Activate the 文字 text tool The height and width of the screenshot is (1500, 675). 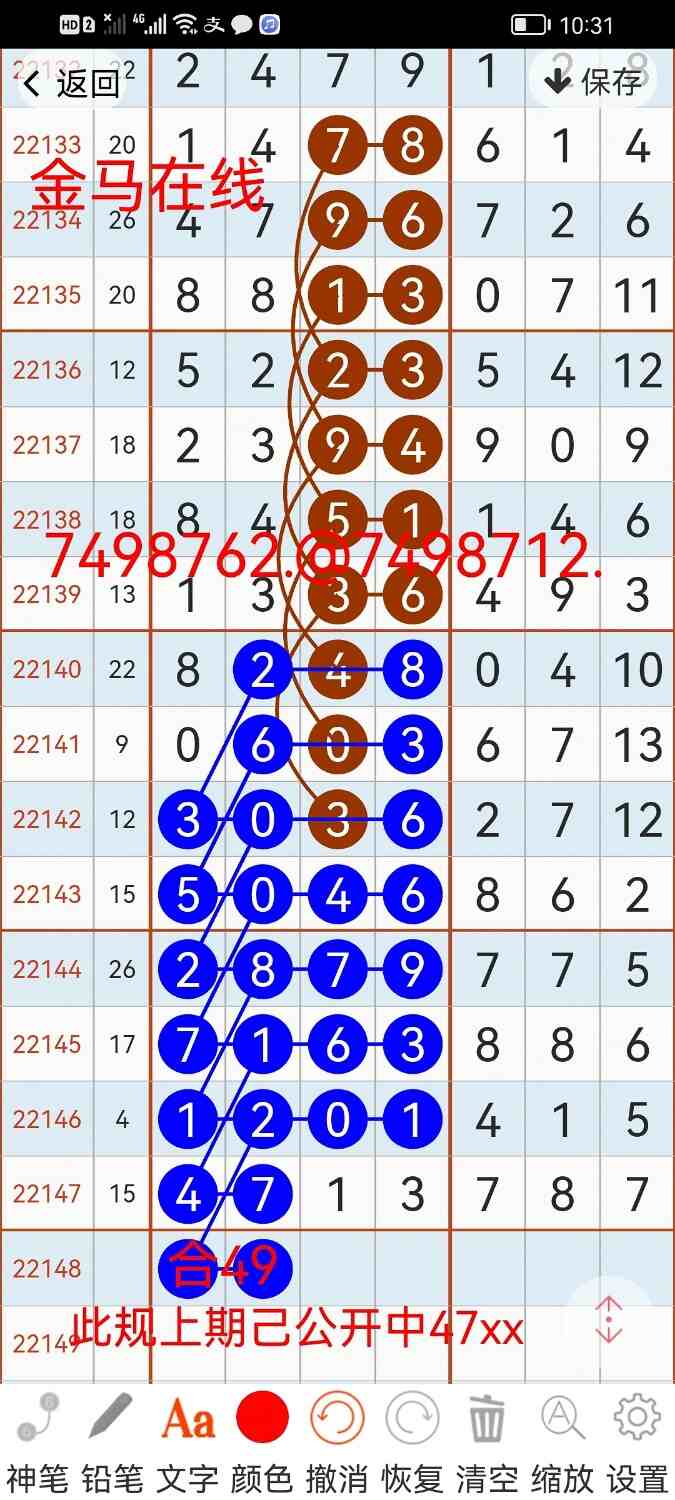[188, 1438]
